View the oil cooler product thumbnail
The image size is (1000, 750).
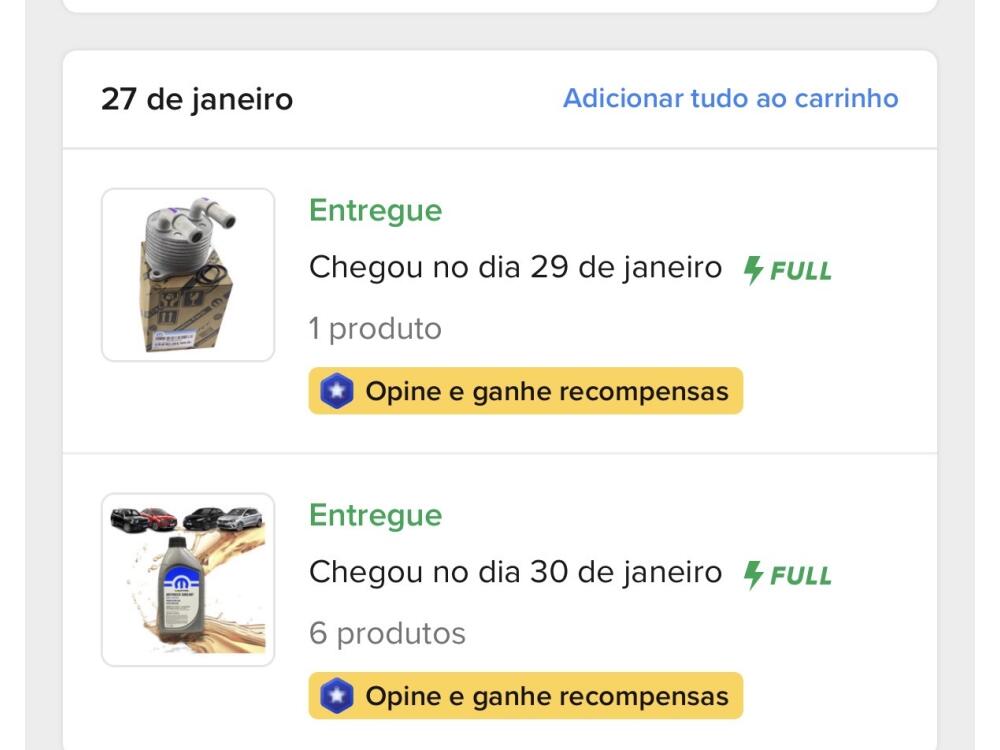click(188, 275)
